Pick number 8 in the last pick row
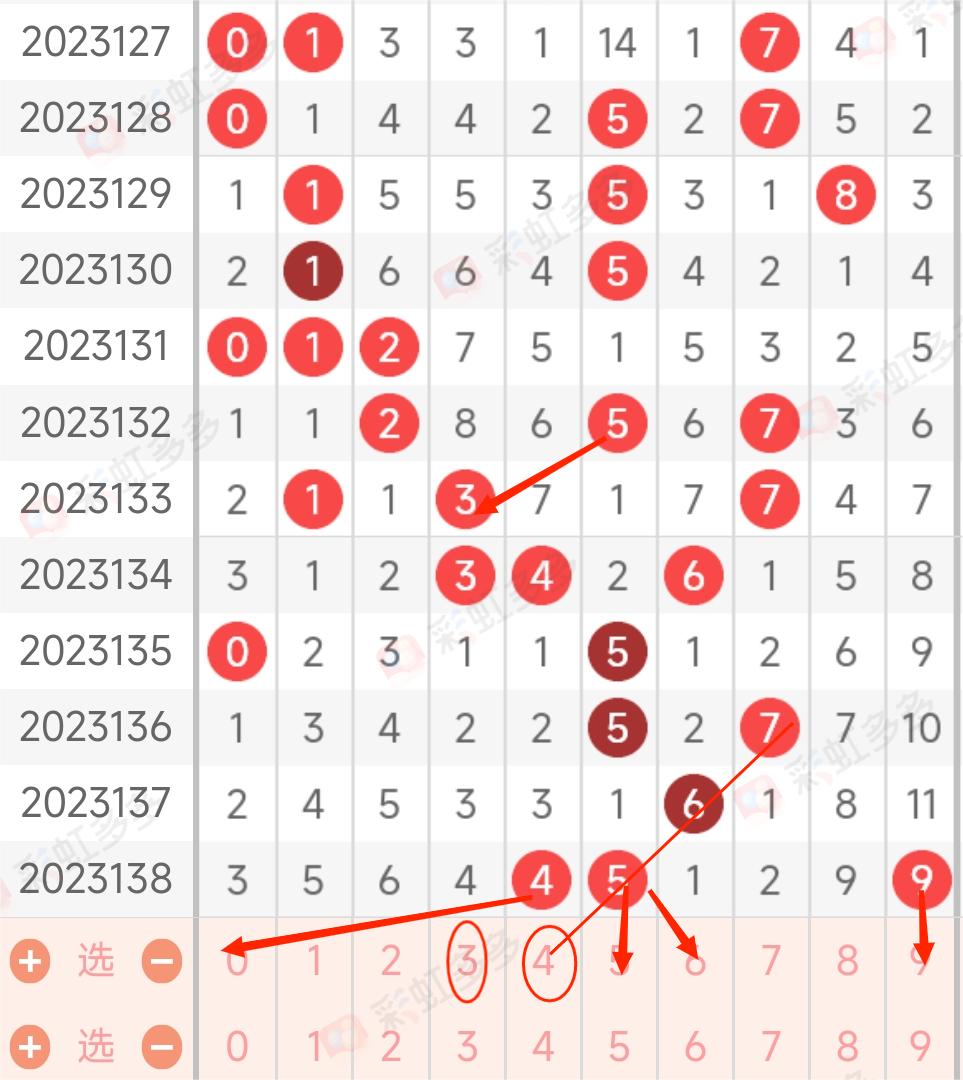This screenshot has height=1080, width=963. click(846, 1047)
